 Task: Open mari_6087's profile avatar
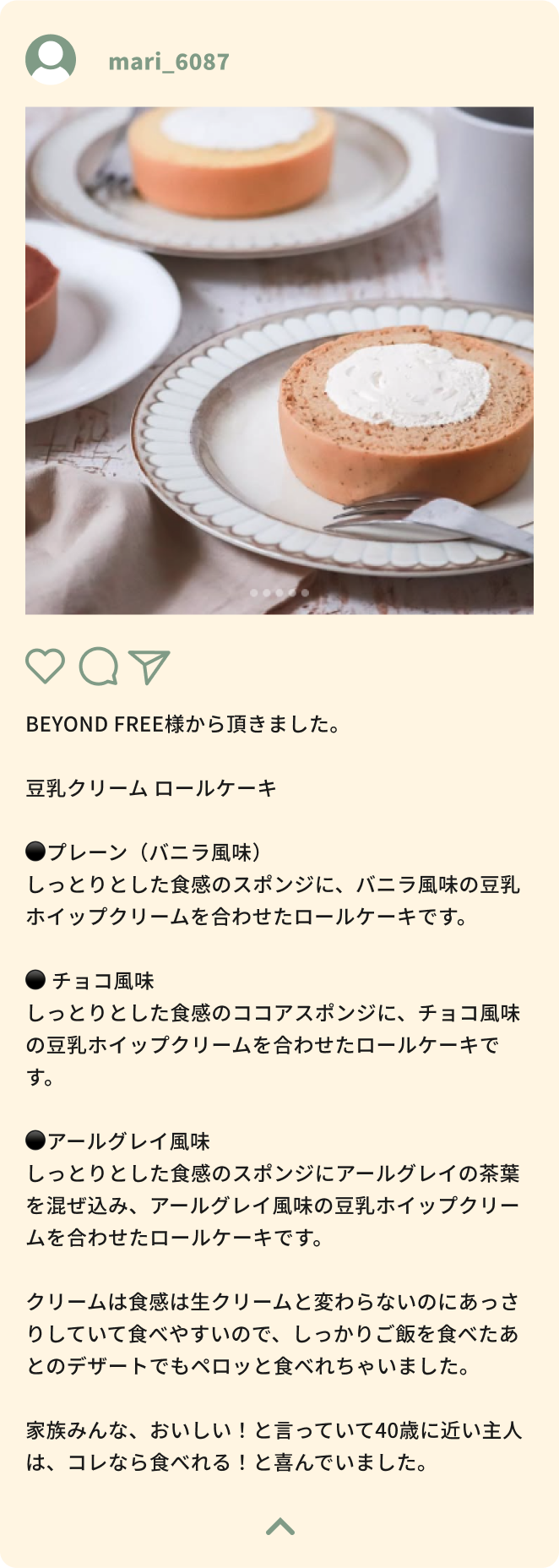(51, 60)
